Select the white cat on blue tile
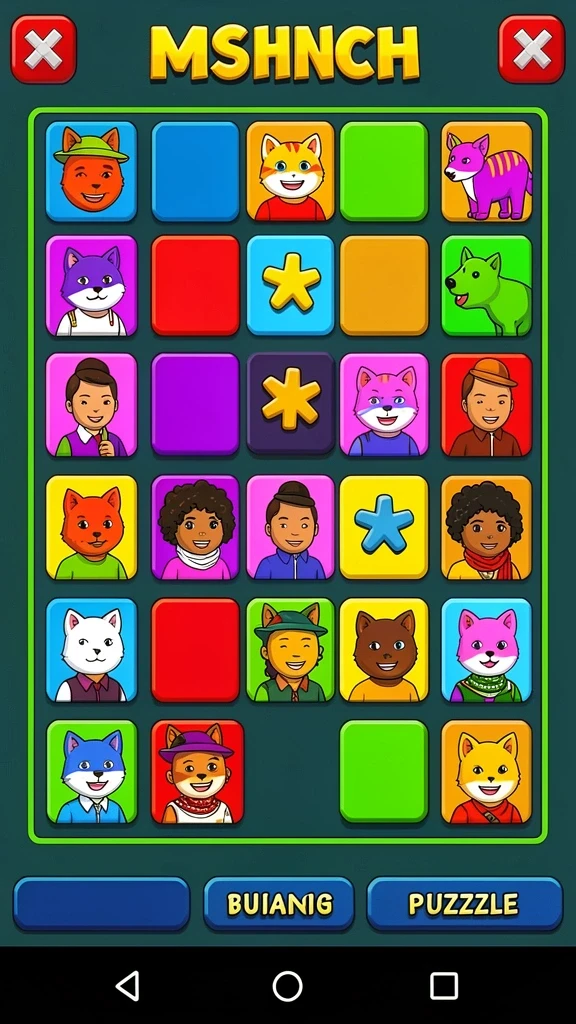 [91, 650]
